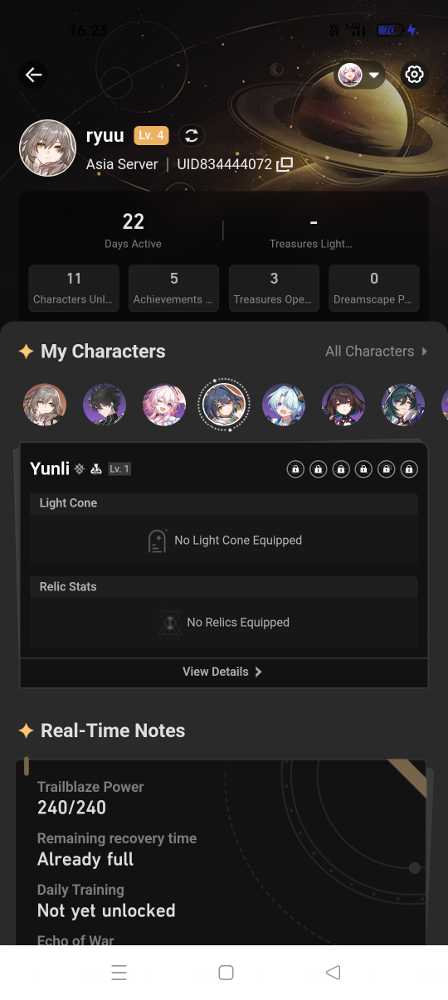
Task: Select the light-blue-haired character avatar
Action: tap(283, 404)
